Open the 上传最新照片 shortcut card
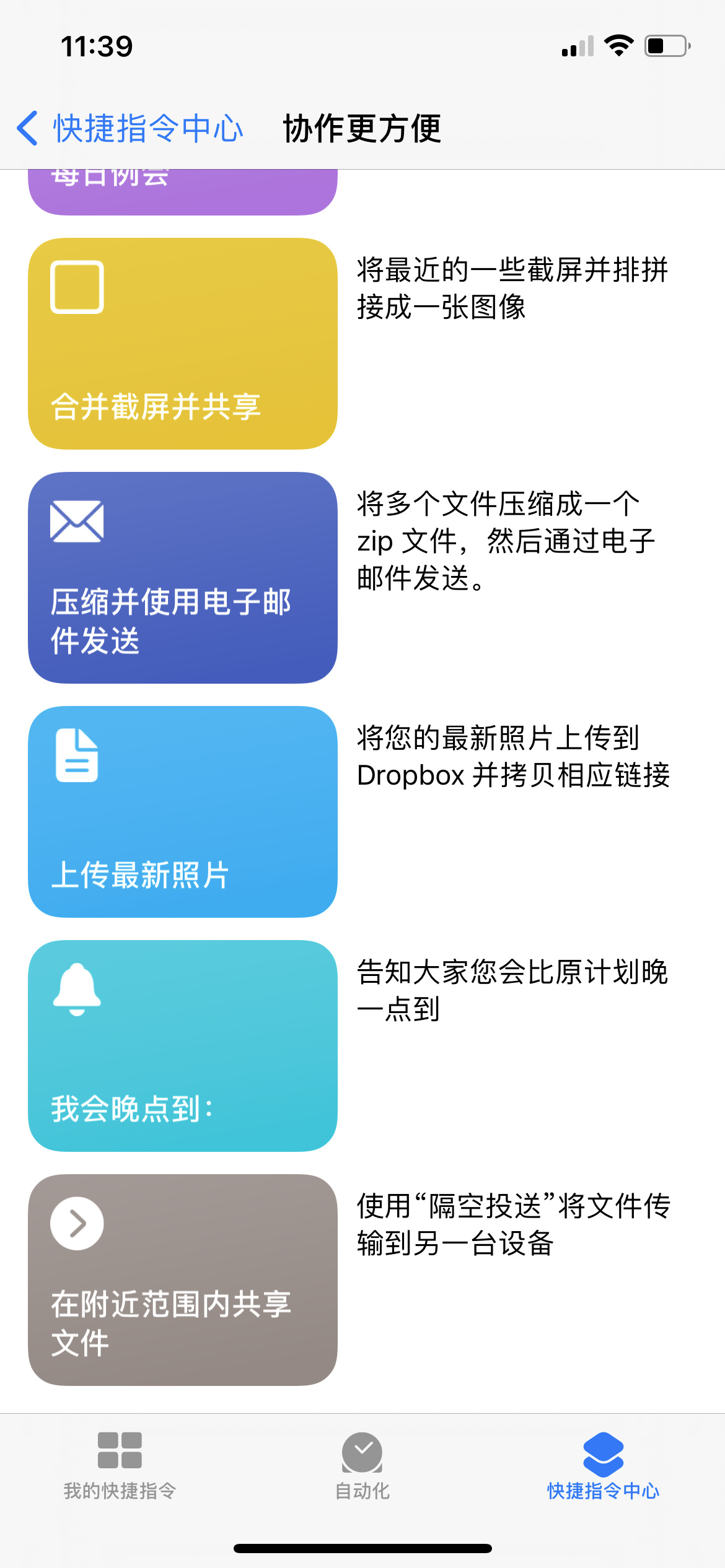 (183, 812)
